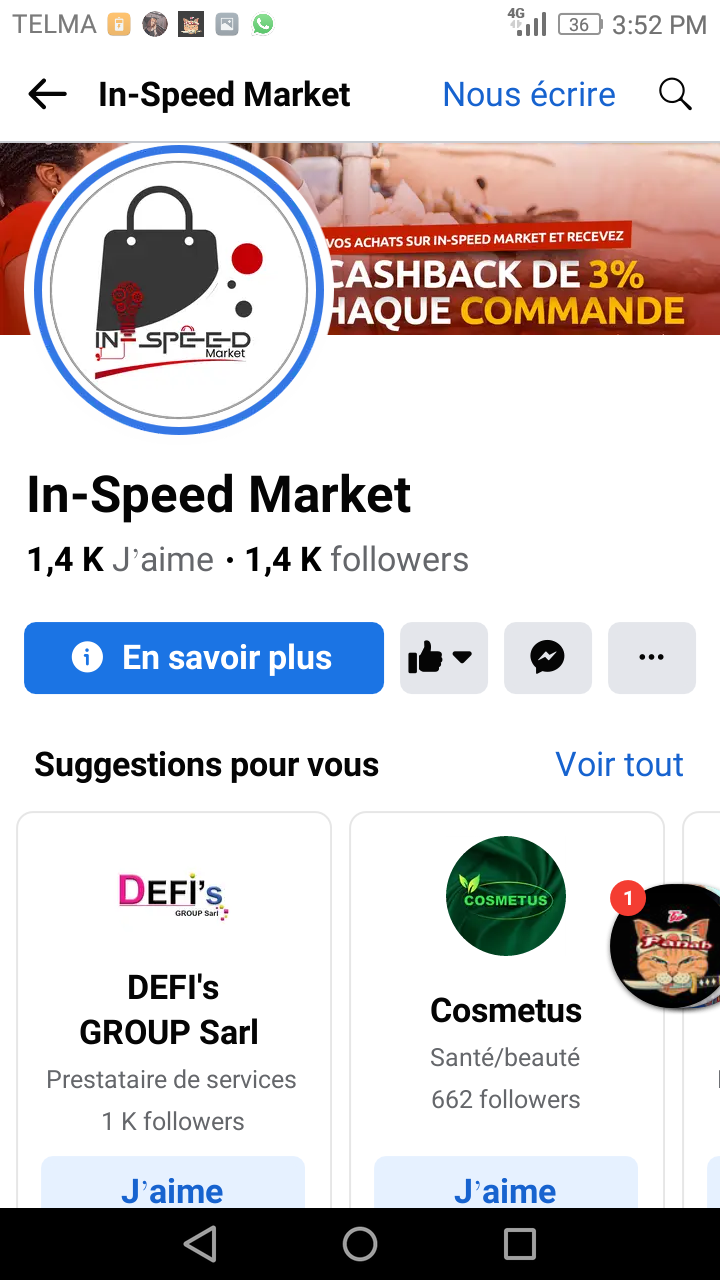Select Voir tout for suggestions

pyautogui.click(x=619, y=765)
